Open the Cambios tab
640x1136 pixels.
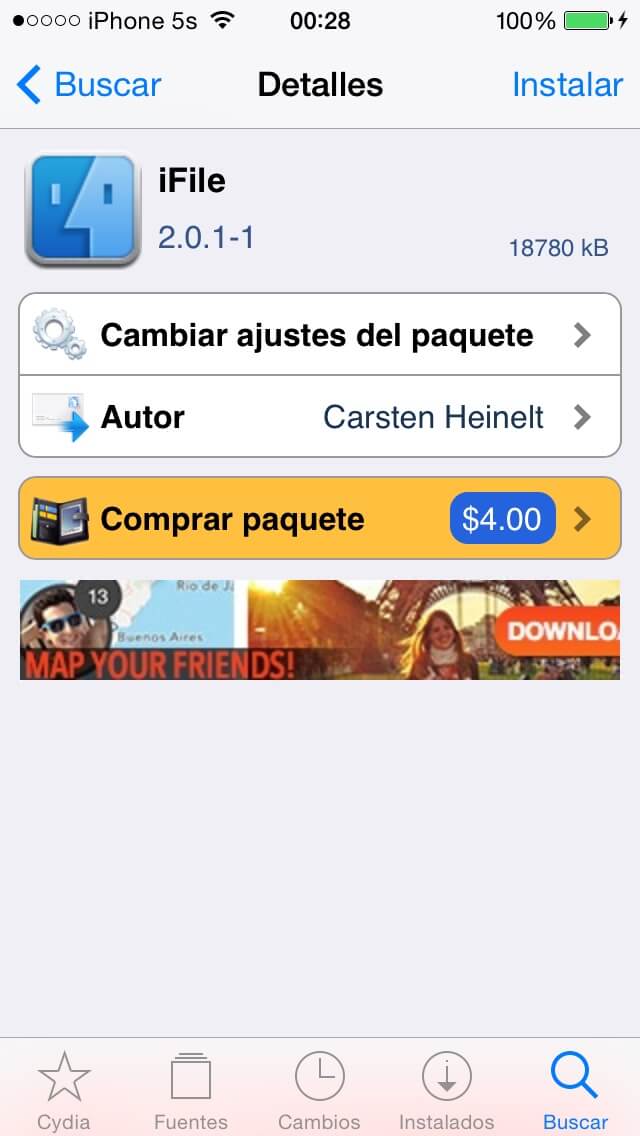[320, 1090]
